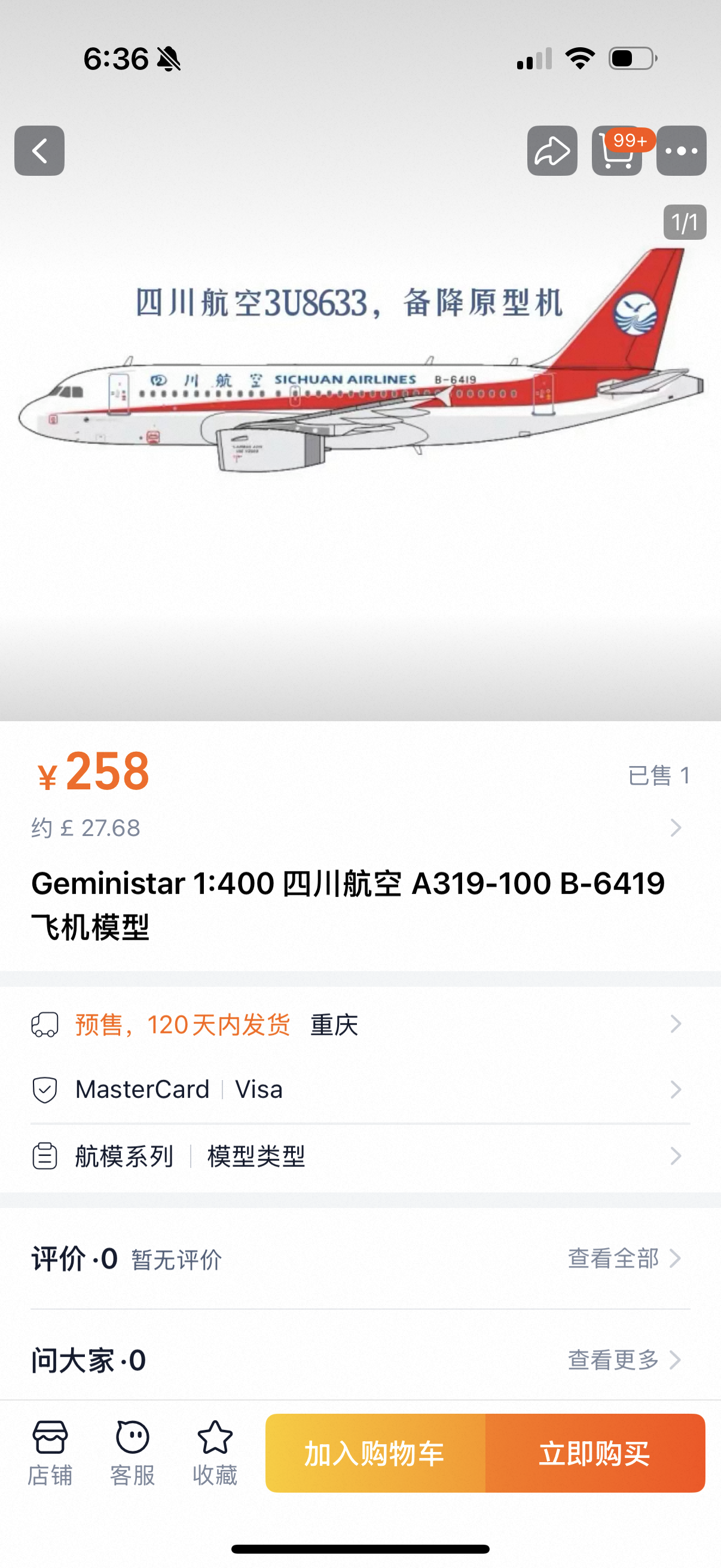Open the £27.68 price conversion details
Image resolution: width=721 pixels, height=1568 pixels.
[360, 828]
